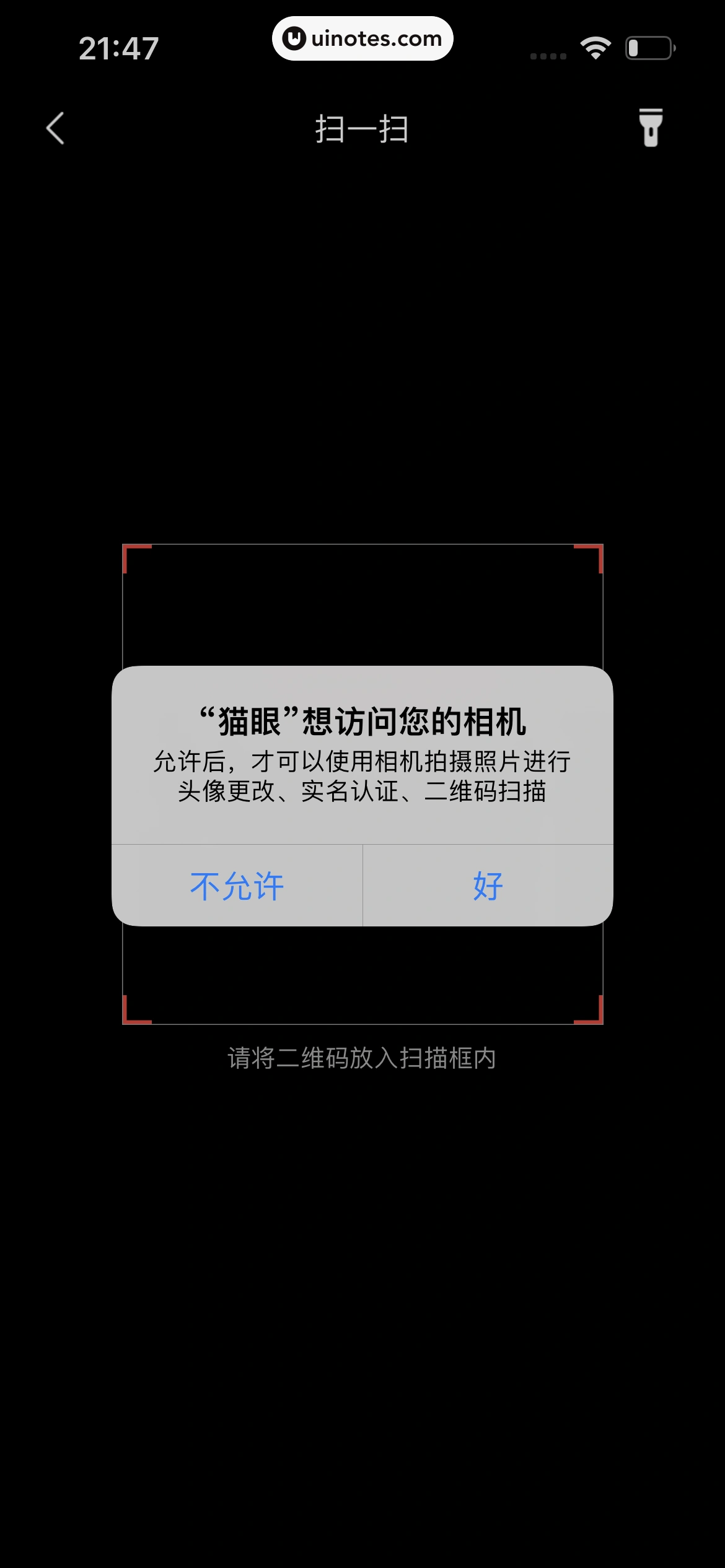
Task: Tap 好 to allow camera access
Action: (x=488, y=886)
